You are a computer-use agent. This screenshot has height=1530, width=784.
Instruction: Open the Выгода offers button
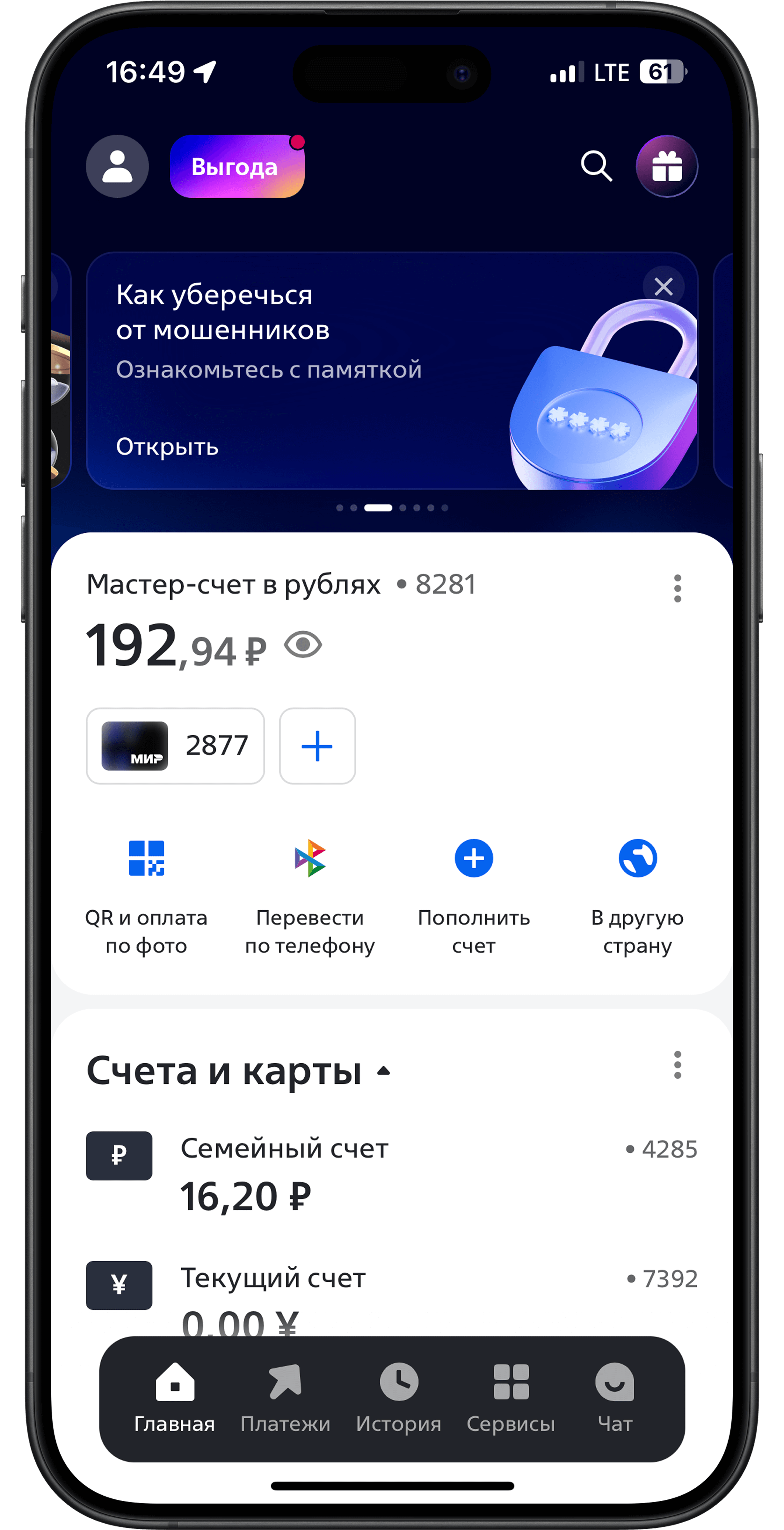click(x=237, y=166)
